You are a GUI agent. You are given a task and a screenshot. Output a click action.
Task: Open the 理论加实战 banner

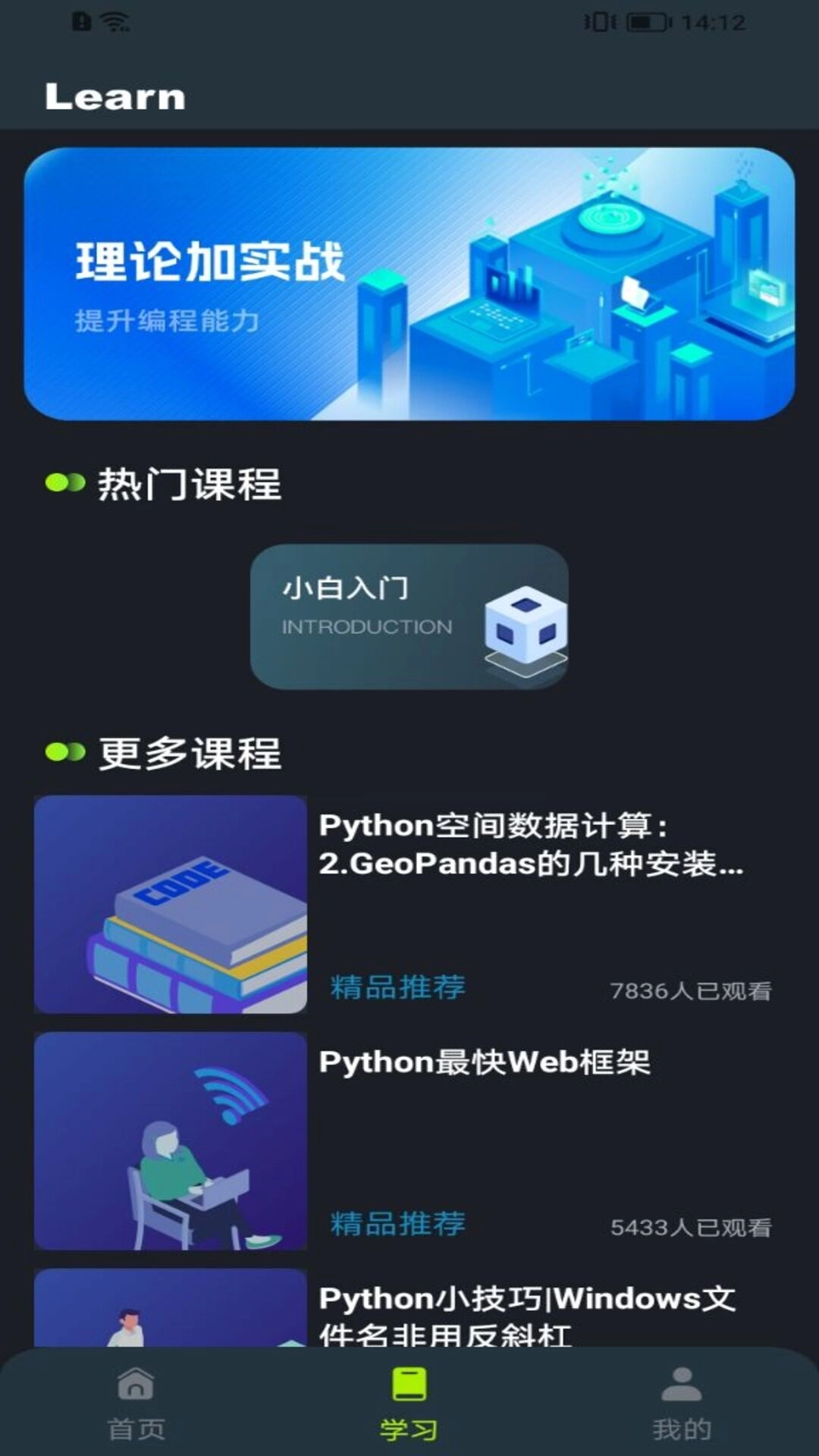[x=409, y=284]
